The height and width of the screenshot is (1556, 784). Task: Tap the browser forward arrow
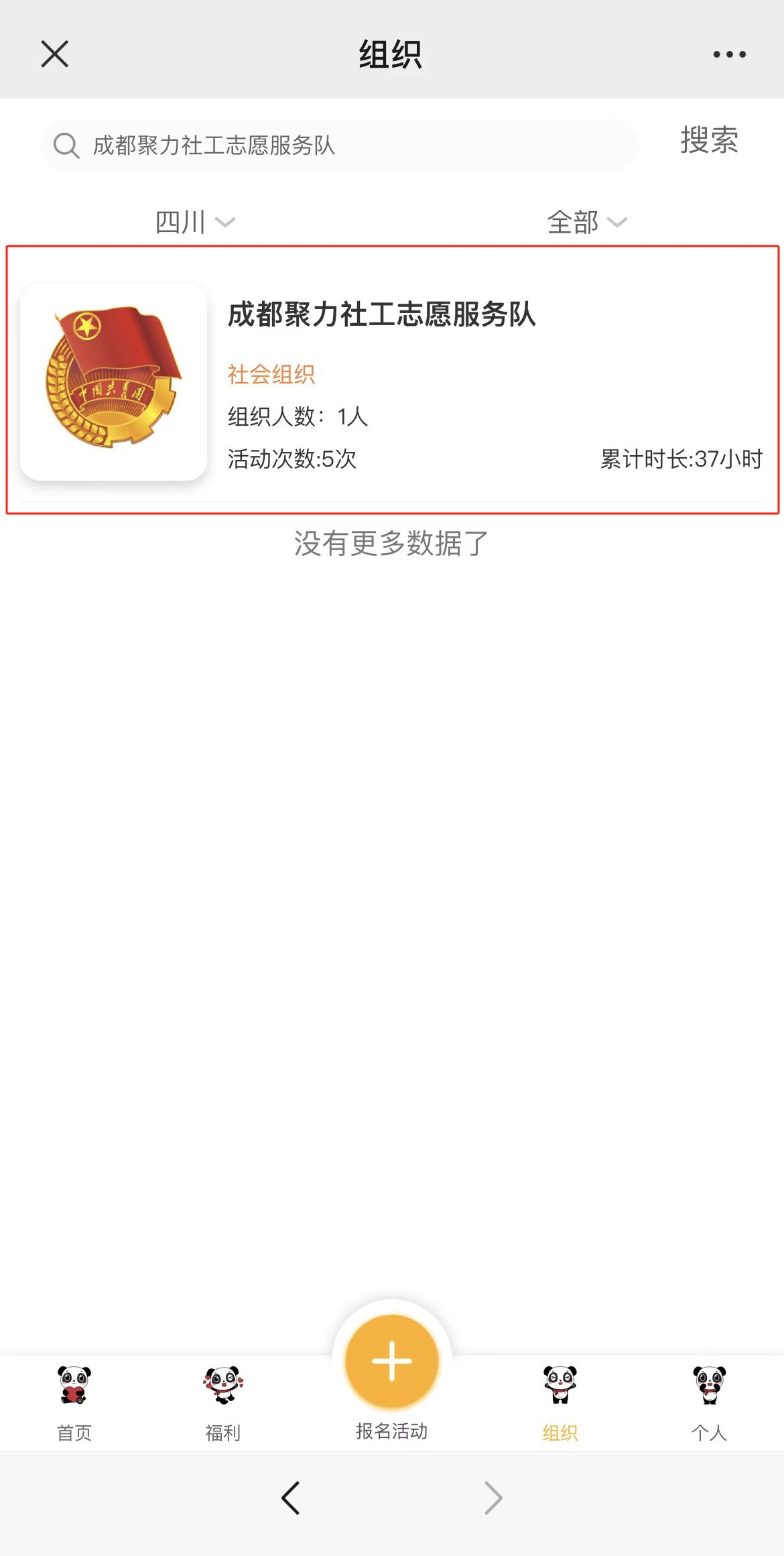[493, 1498]
